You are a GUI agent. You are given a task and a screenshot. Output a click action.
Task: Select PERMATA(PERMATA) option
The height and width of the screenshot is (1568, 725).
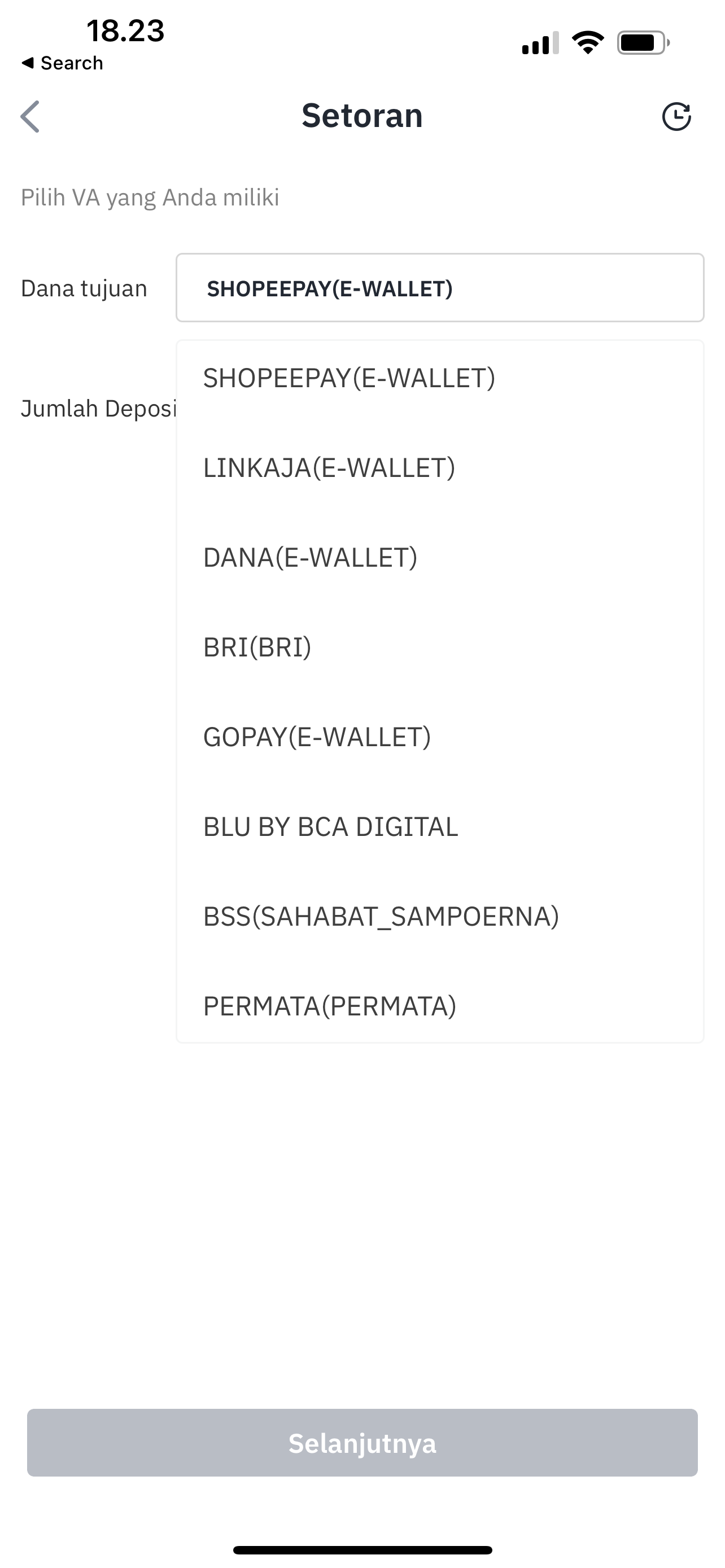point(439,1006)
